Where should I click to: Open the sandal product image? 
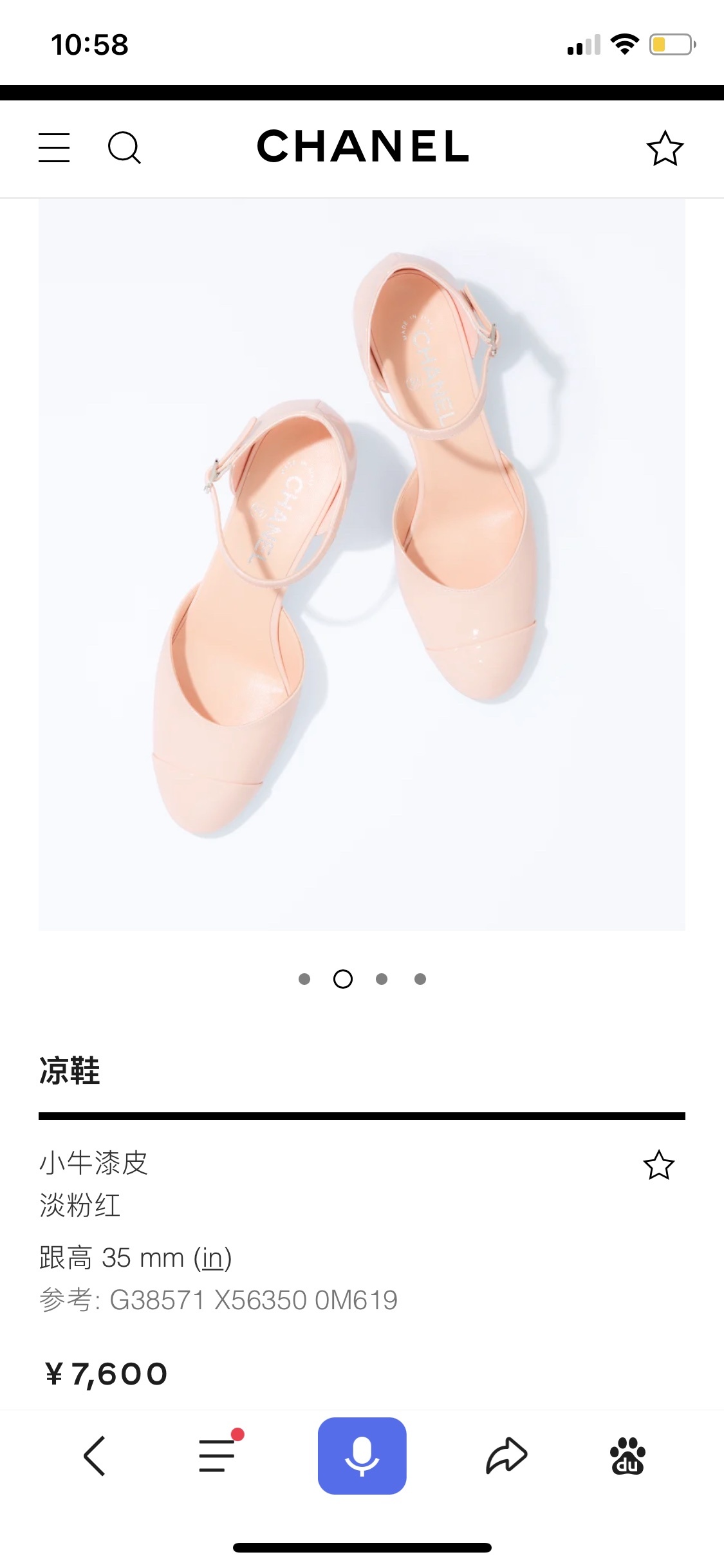362,565
